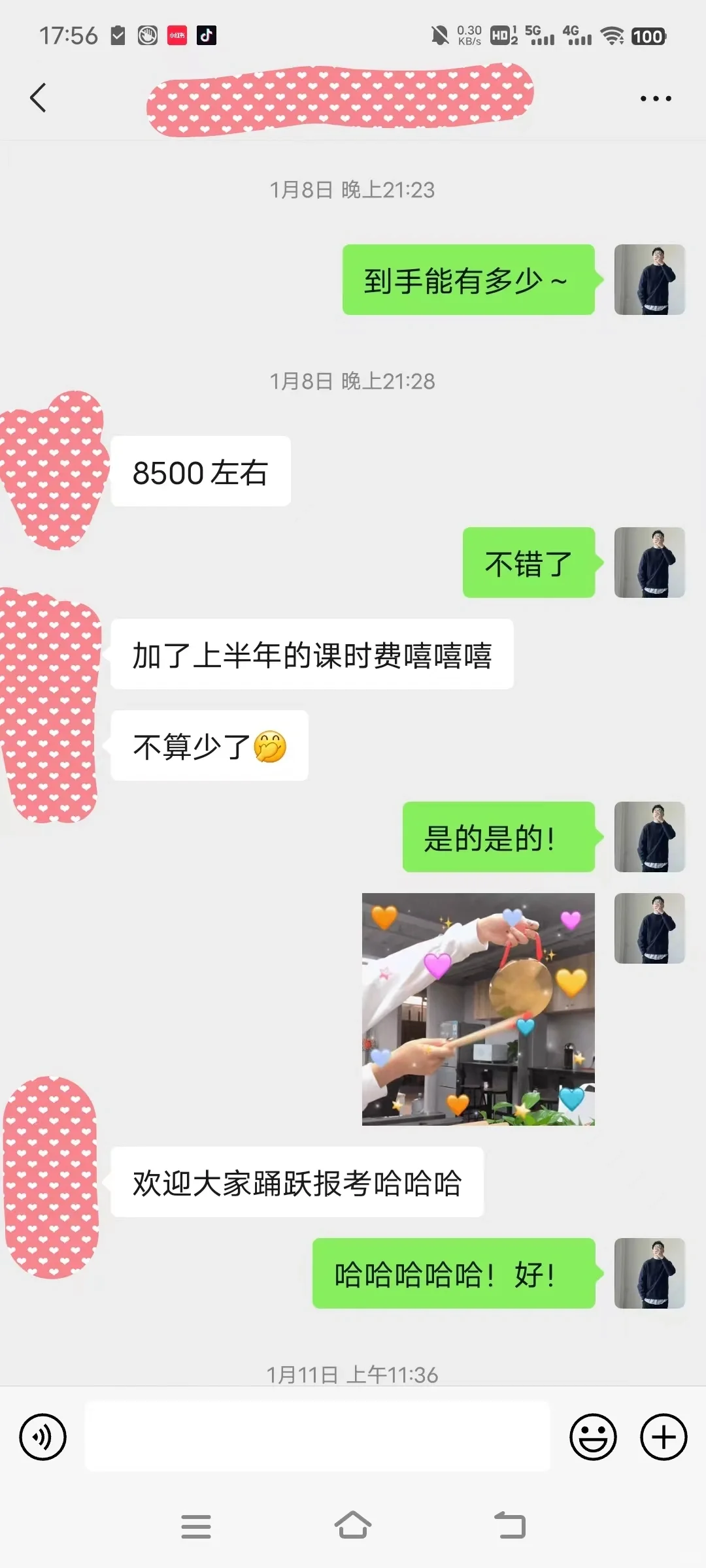706x1568 pixels.
Task: Tap system home button
Action: [x=353, y=1526]
